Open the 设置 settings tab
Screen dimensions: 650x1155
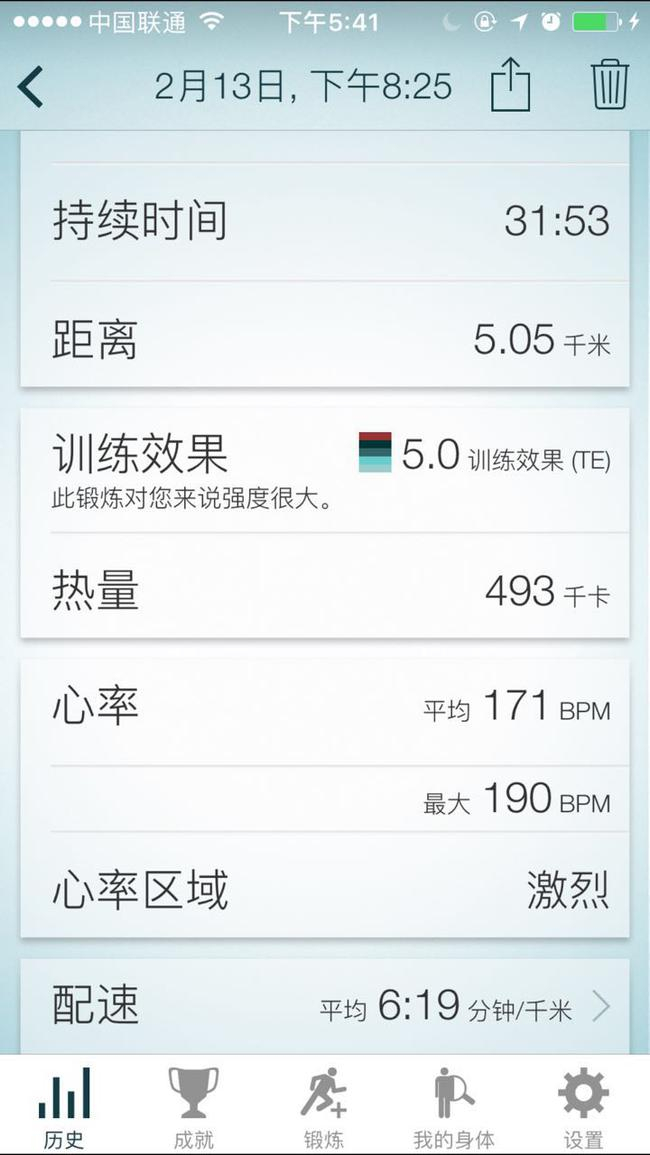(583, 1106)
